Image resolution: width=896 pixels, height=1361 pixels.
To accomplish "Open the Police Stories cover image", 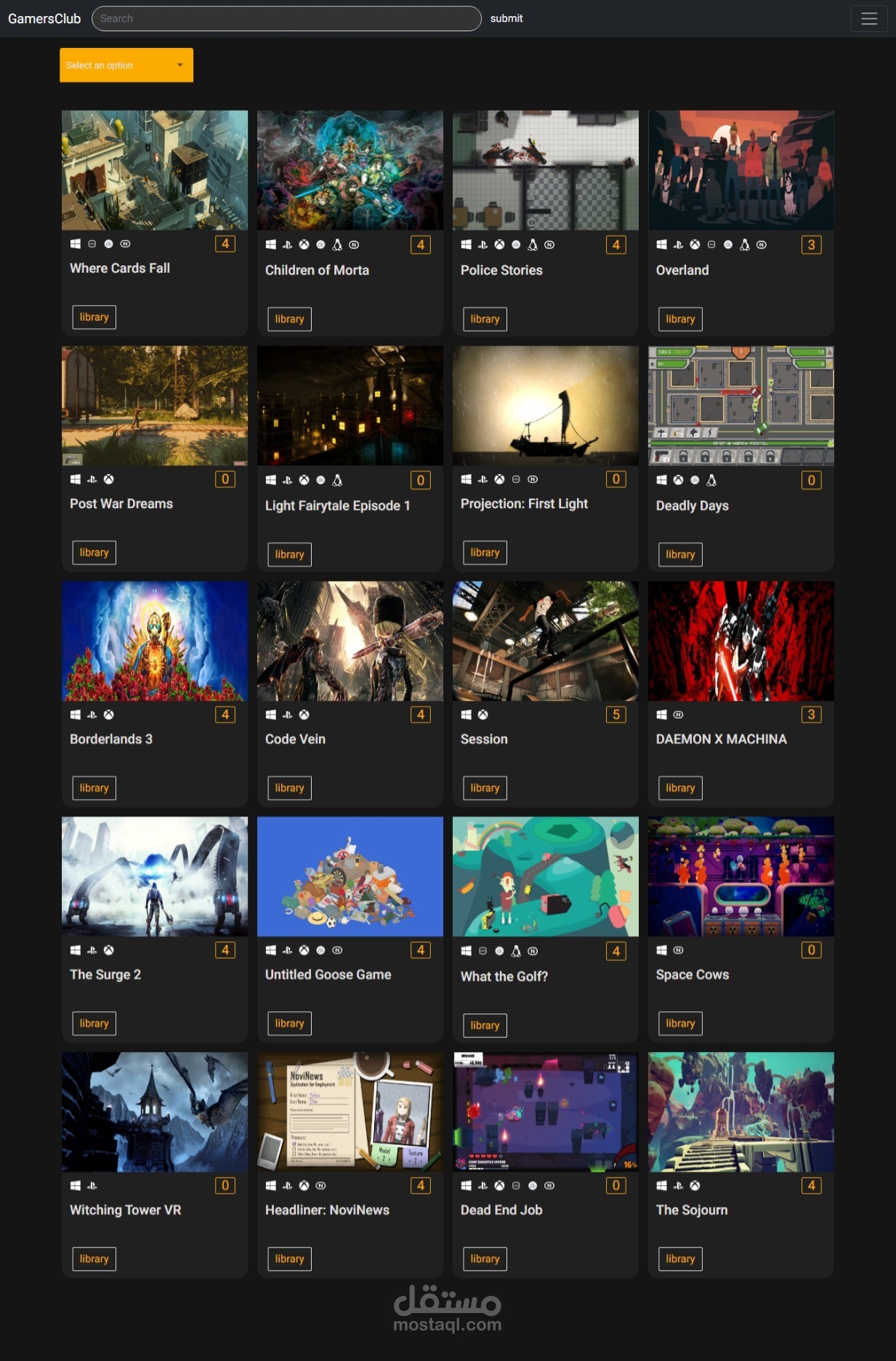I will coord(545,170).
